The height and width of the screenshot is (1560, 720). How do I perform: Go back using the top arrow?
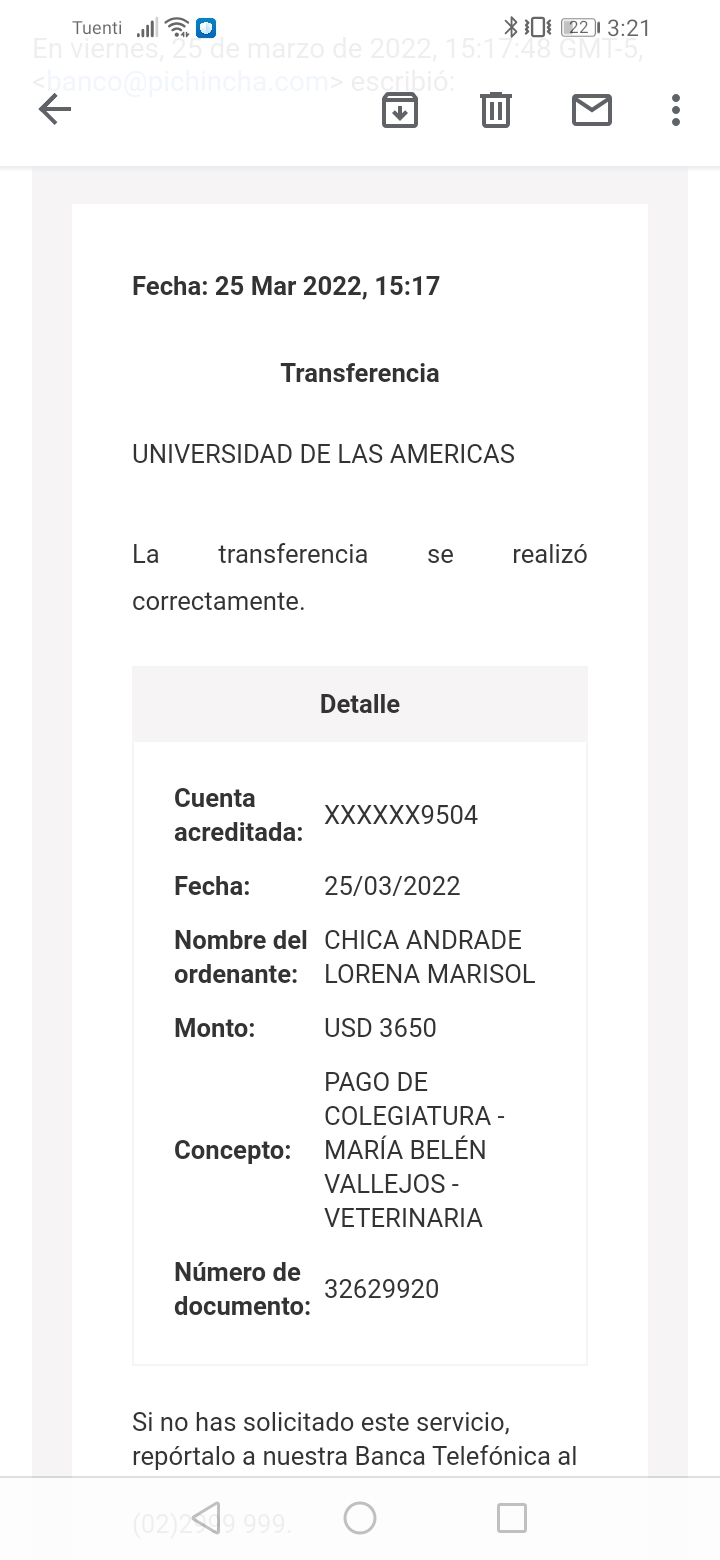pos(55,109)
